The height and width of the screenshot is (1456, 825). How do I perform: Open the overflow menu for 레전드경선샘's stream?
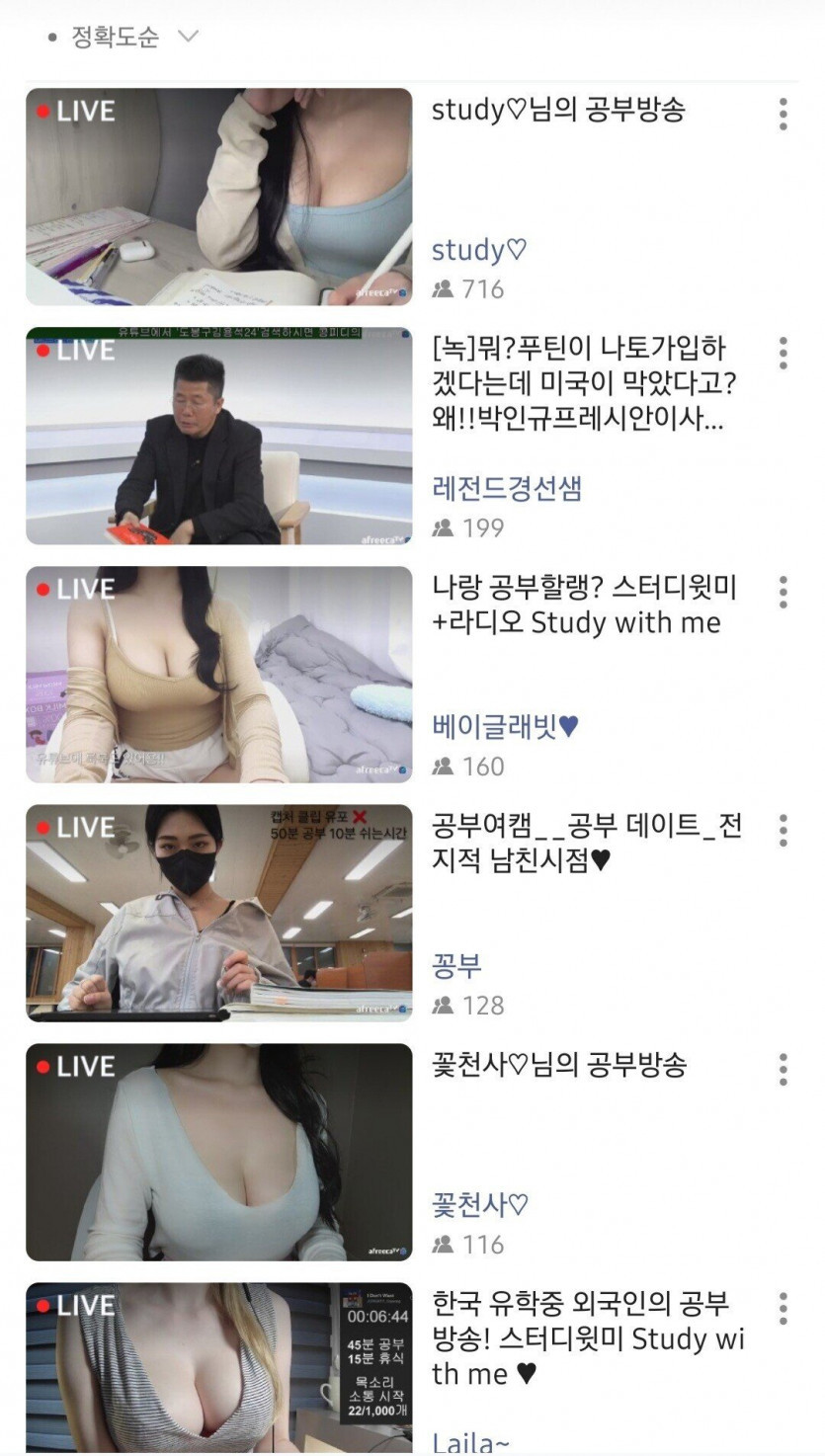tap(783, 353)
